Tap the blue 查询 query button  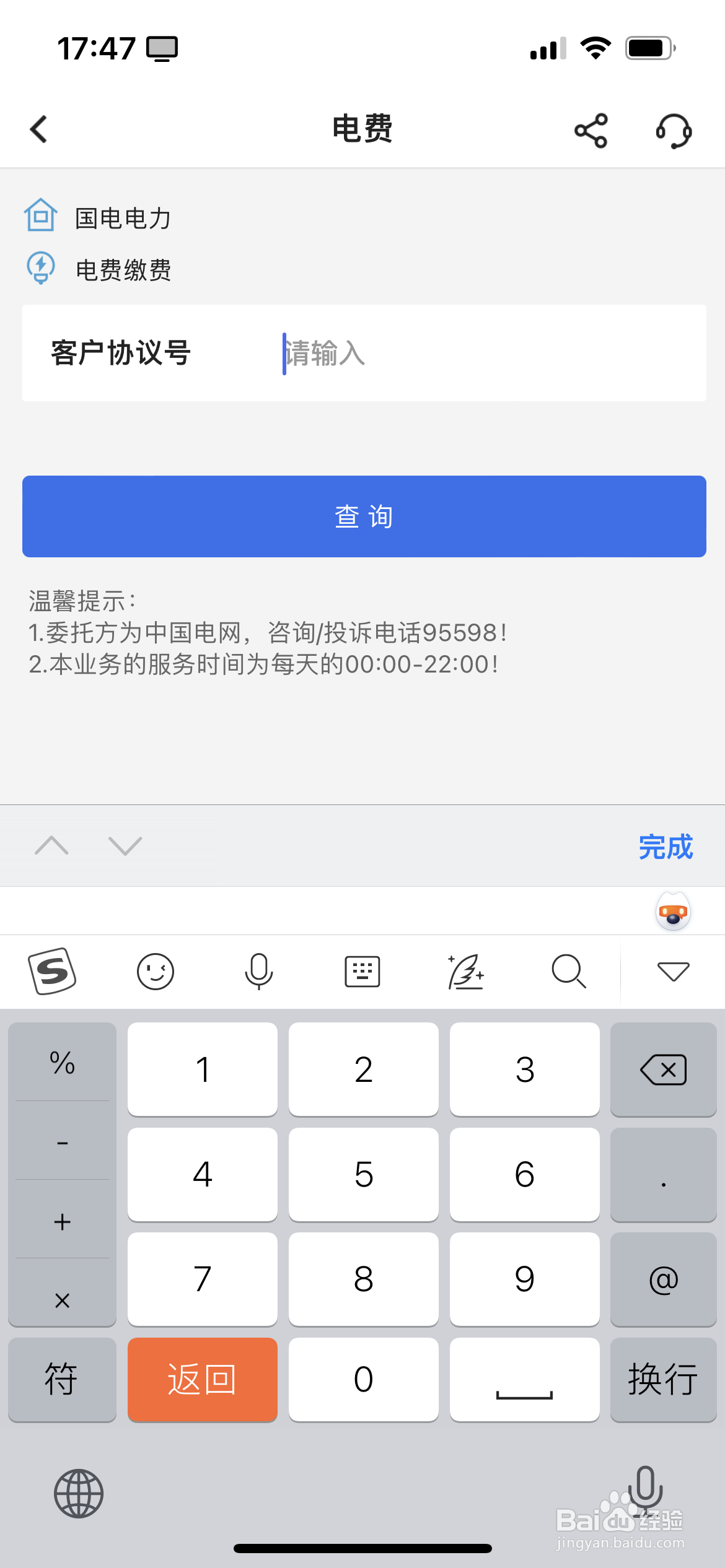(362, 516)
